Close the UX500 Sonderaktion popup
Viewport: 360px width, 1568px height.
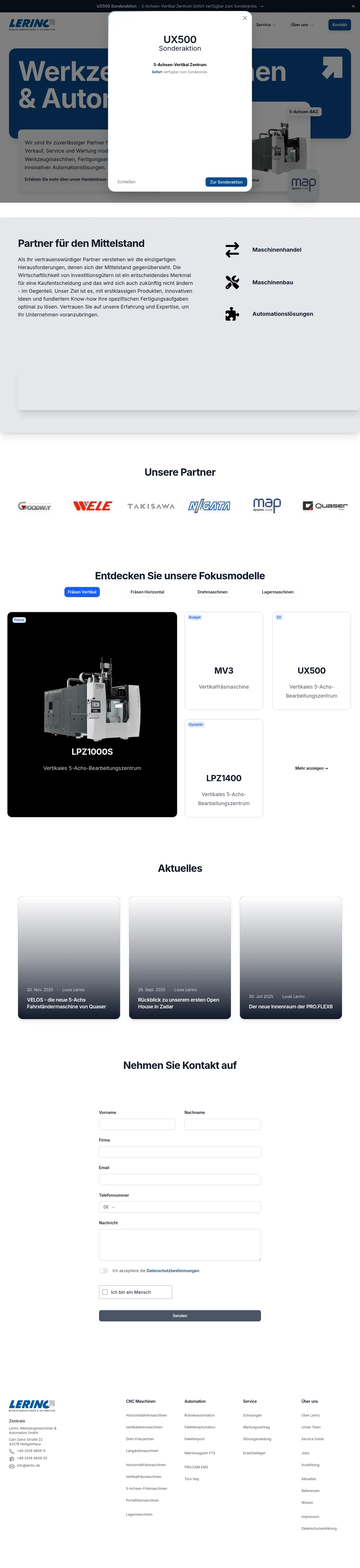[245, 18]
